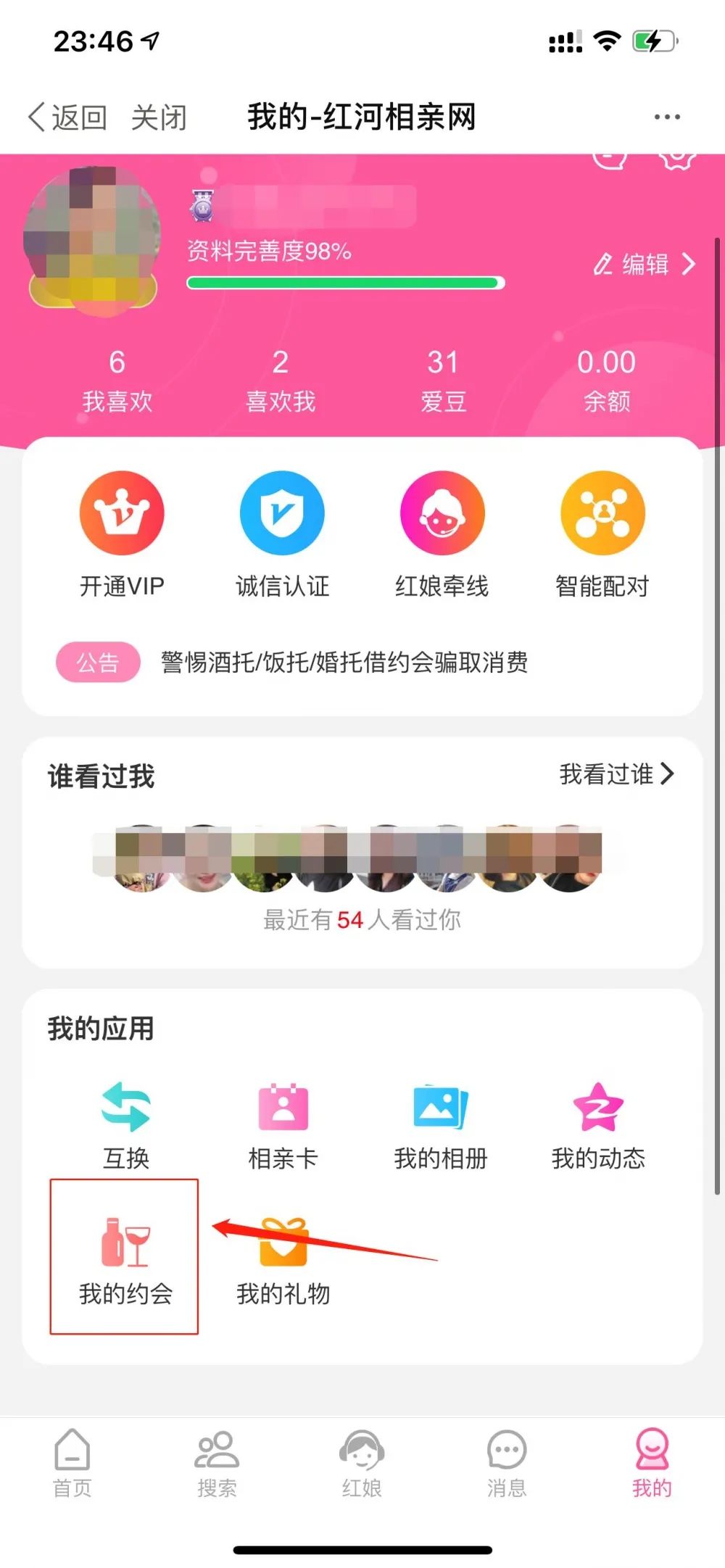Open 我看过谁 link
Image resolution: width=725 pixels, height=1568 pixels.
[616, 774]
